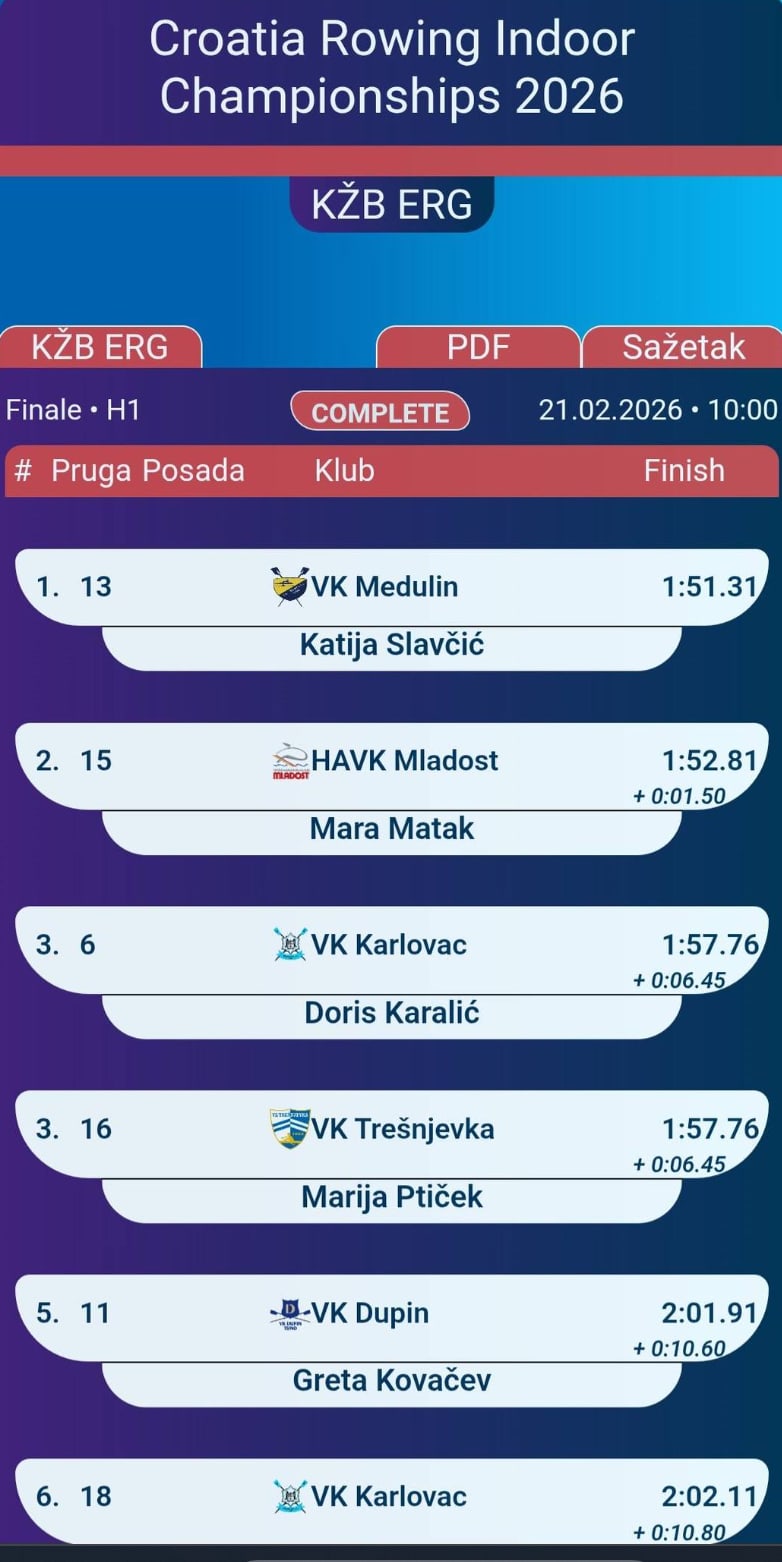Open Greta Kovačev's VK Dupin result
This screenshot has width=782, height=1562.
[392, 1314]
